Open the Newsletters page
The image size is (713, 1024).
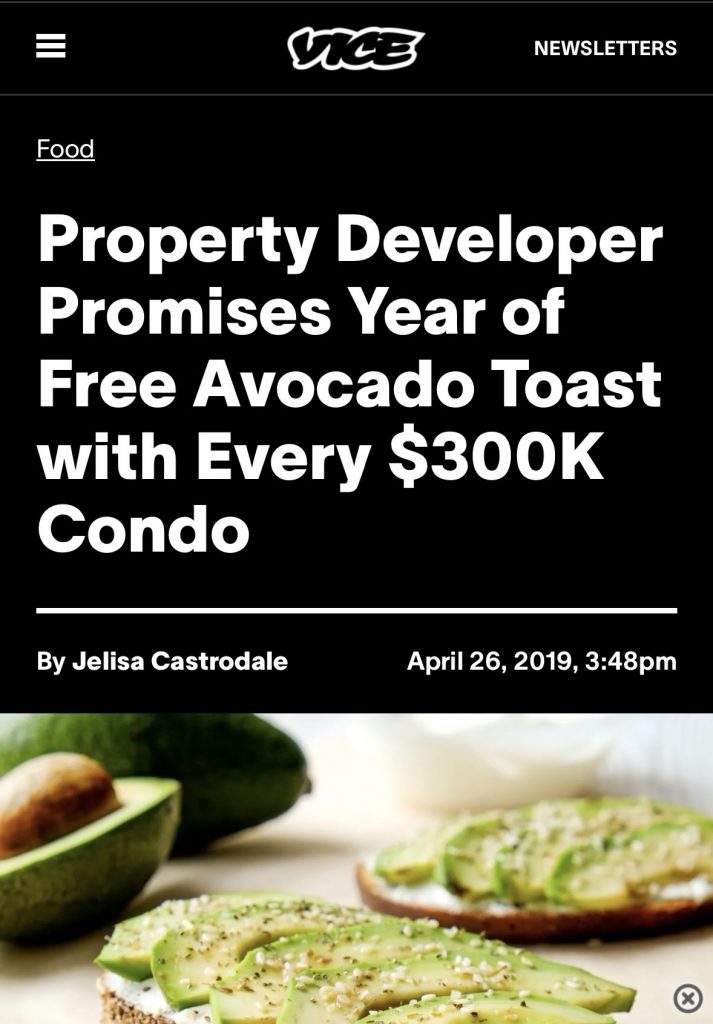pos(605,48)
